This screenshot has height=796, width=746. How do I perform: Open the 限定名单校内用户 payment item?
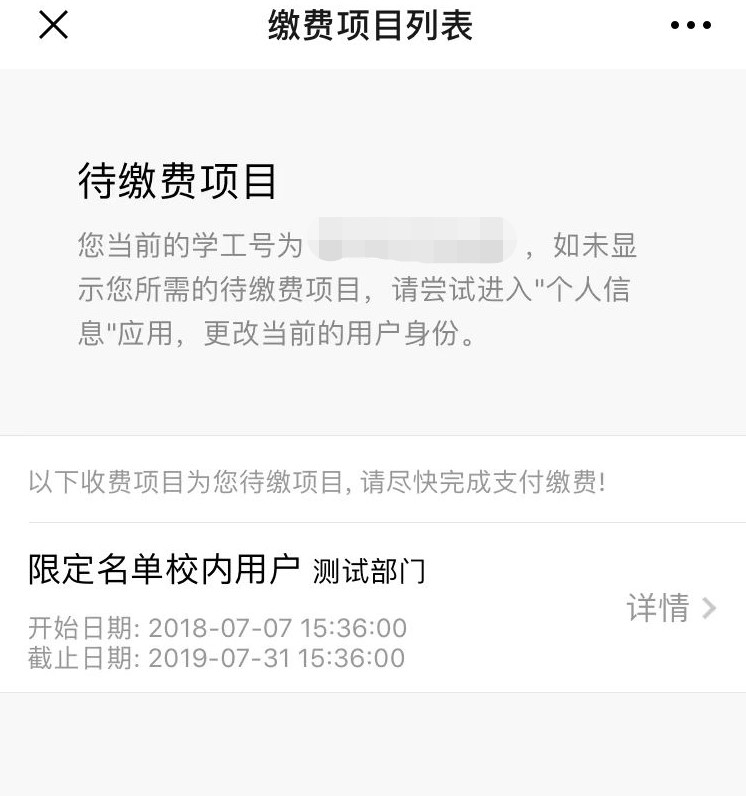click(165, 570)
